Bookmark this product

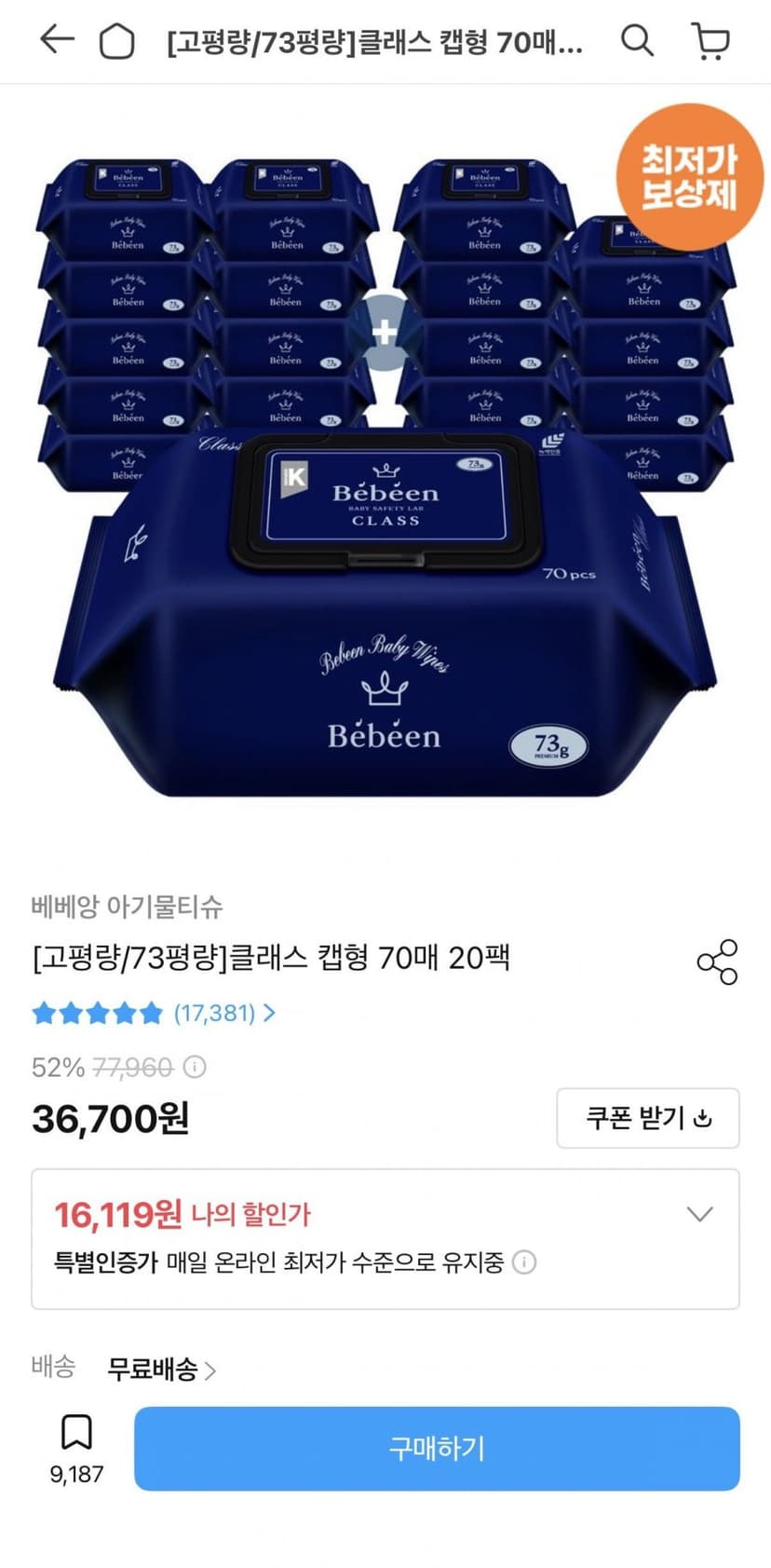click(x=76, y=1448)
